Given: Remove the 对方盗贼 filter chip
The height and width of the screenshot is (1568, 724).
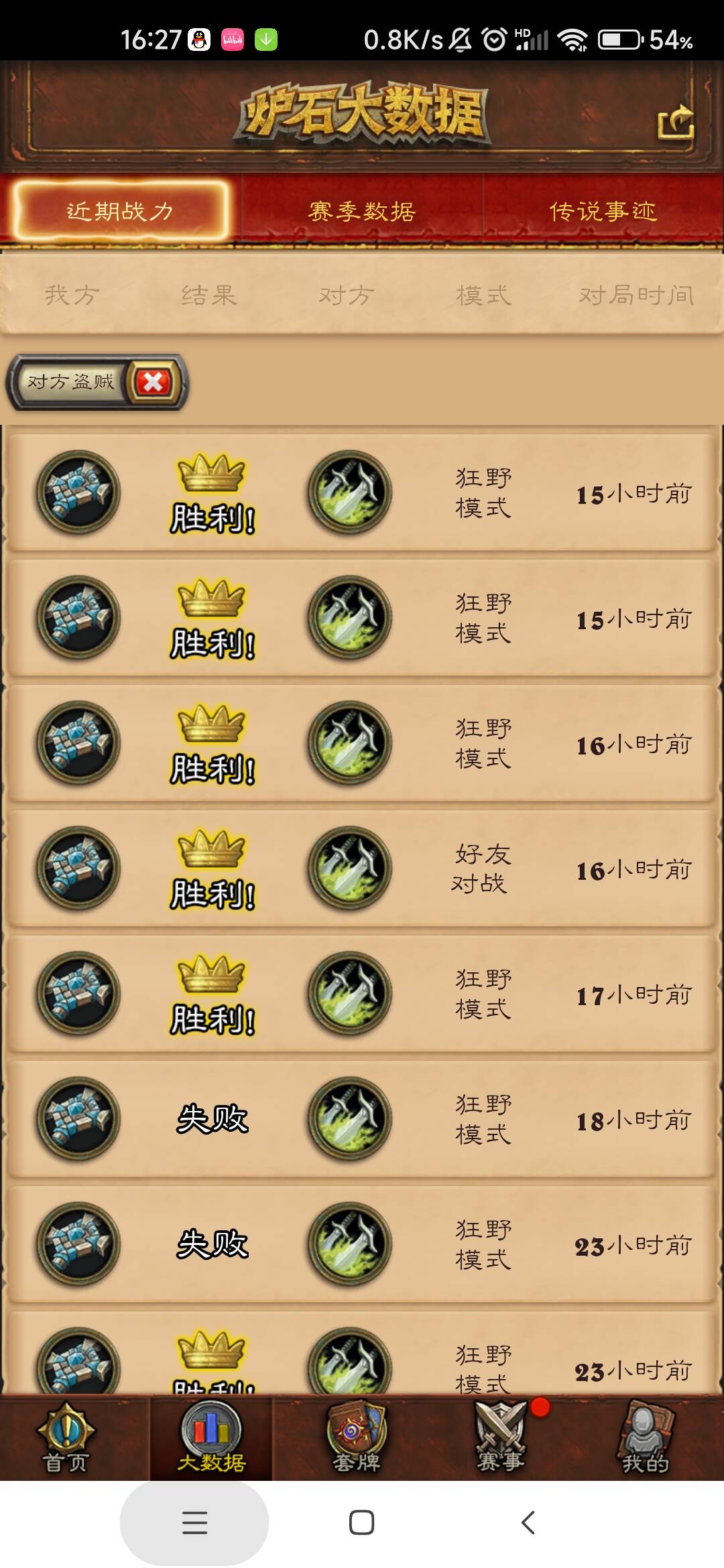Looking at the screenshot, I should [x=153, y=383].
